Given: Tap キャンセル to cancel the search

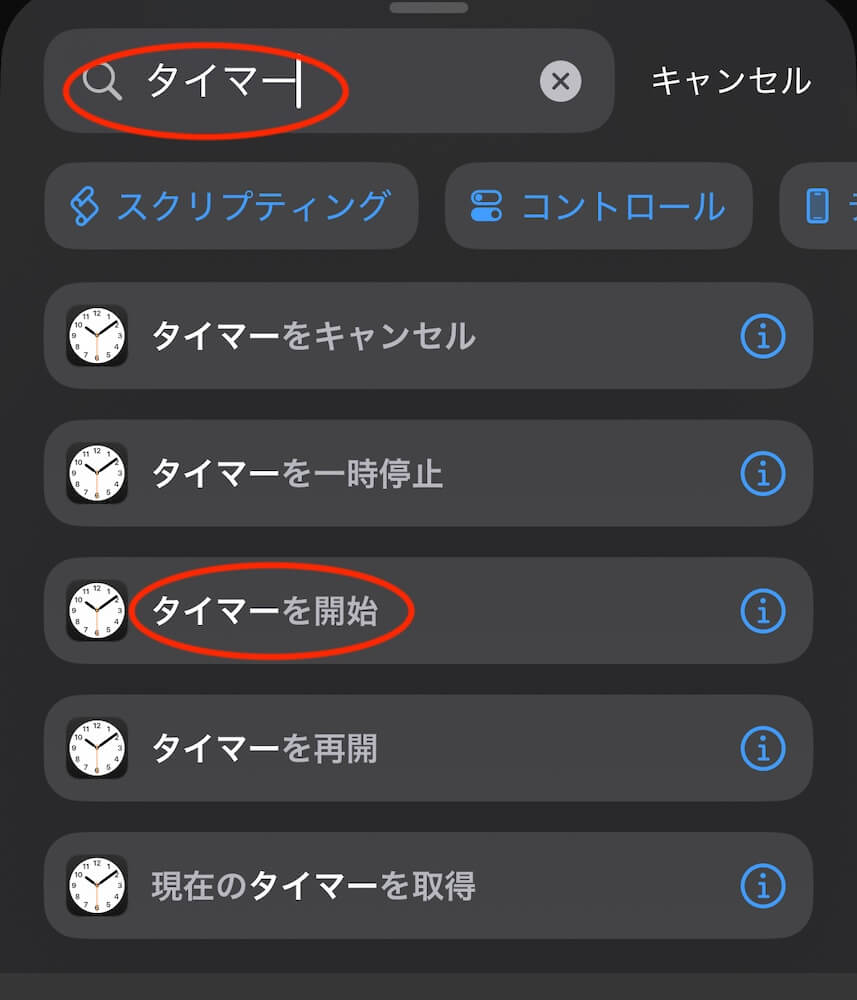Looking at the screenshot, I should click(x=731, y=81).
